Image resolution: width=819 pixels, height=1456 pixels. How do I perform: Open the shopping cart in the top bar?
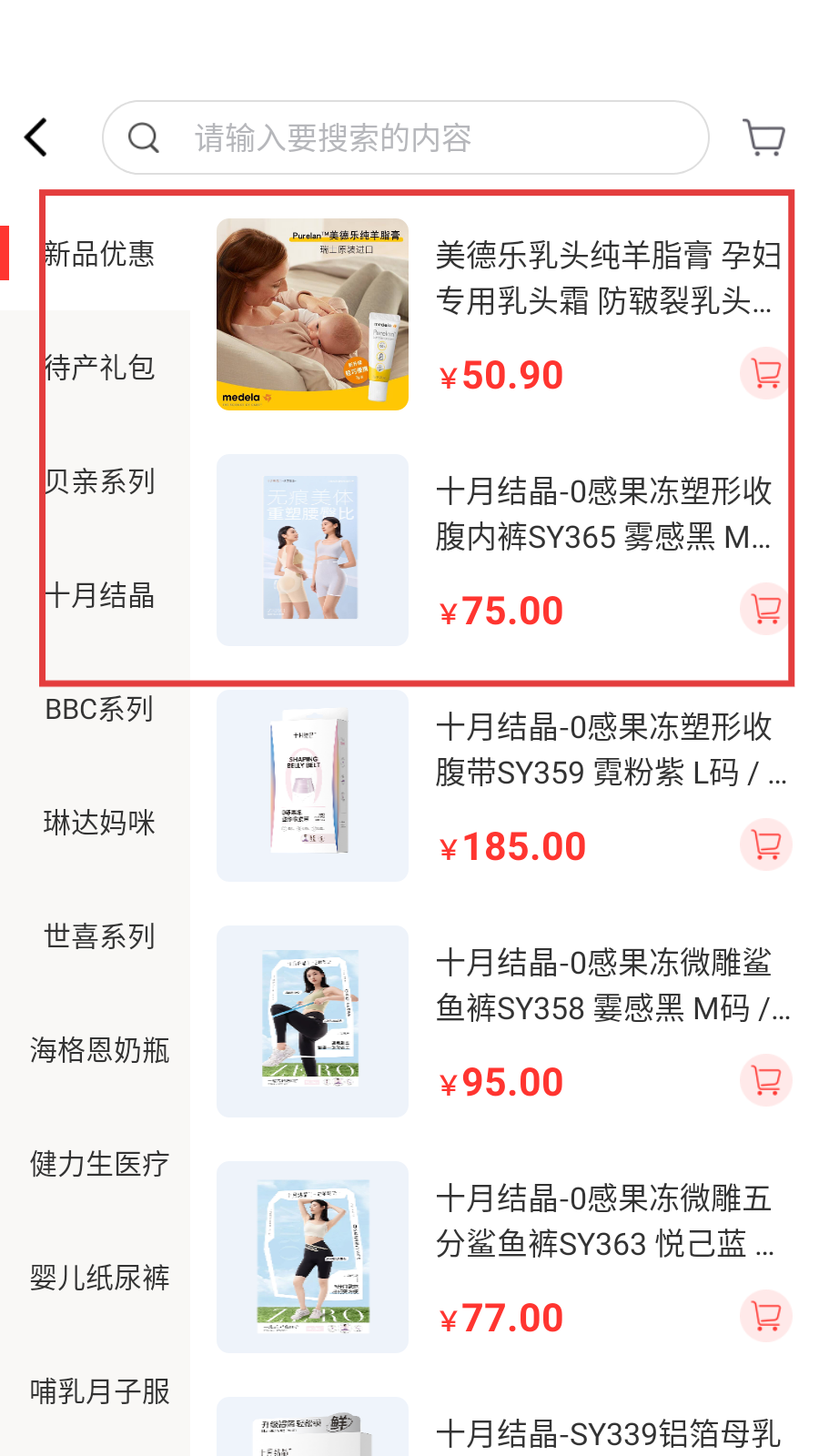[x=763, y=137]
